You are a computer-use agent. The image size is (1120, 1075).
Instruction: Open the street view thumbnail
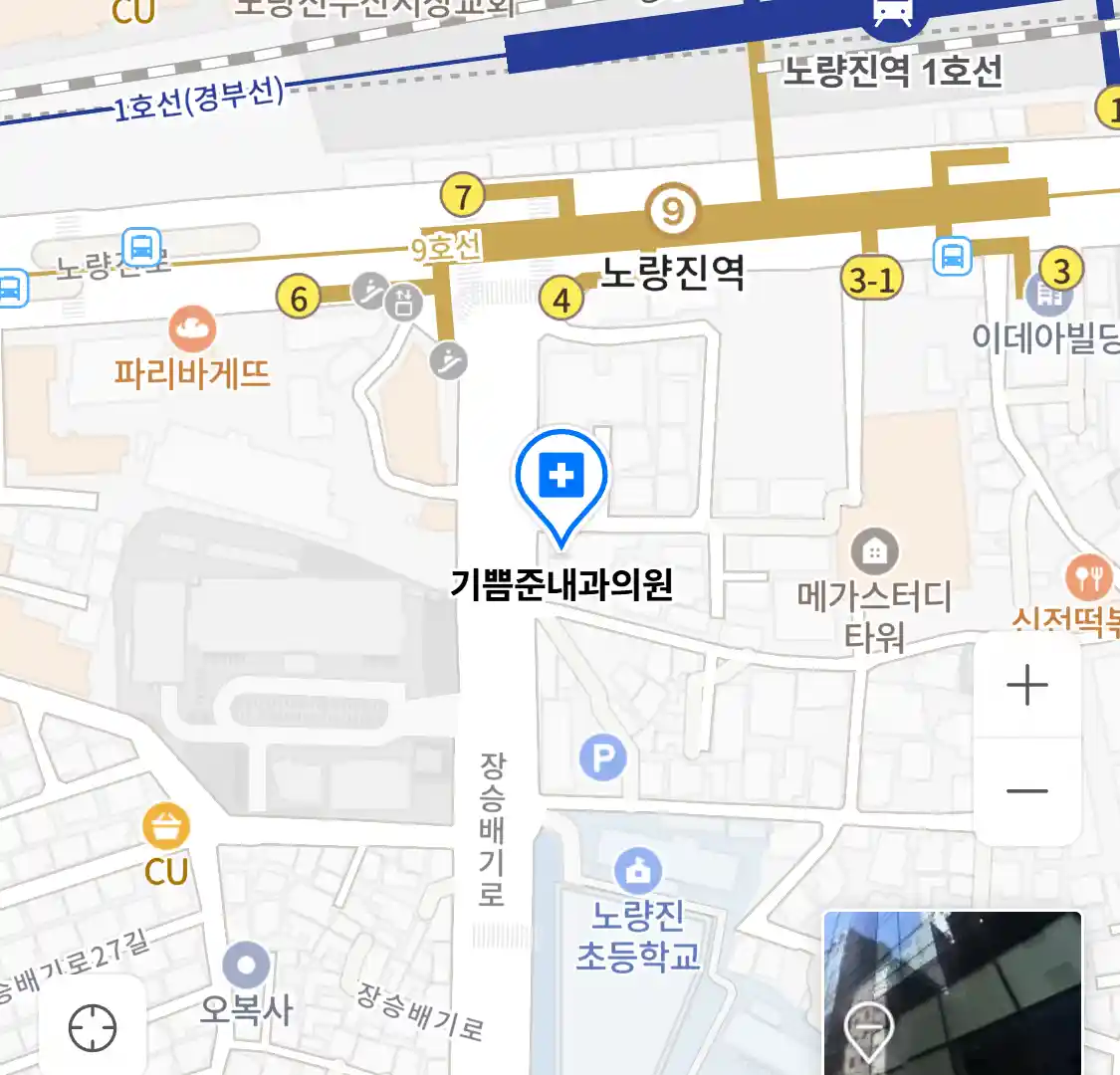point(952,993)
